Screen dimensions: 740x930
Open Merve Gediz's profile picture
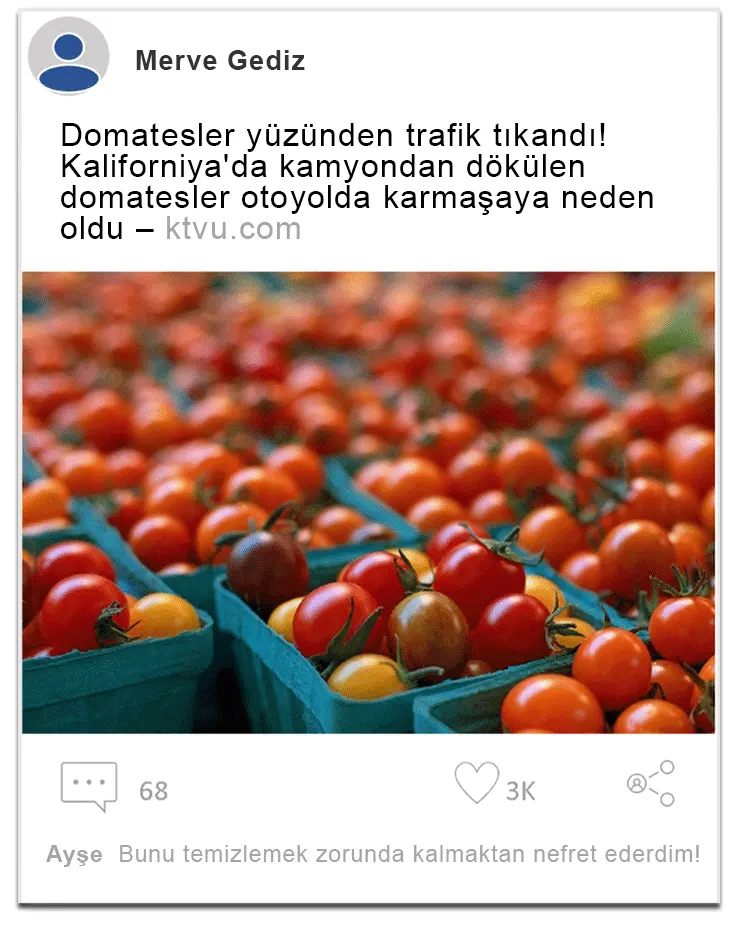point(68,56)
